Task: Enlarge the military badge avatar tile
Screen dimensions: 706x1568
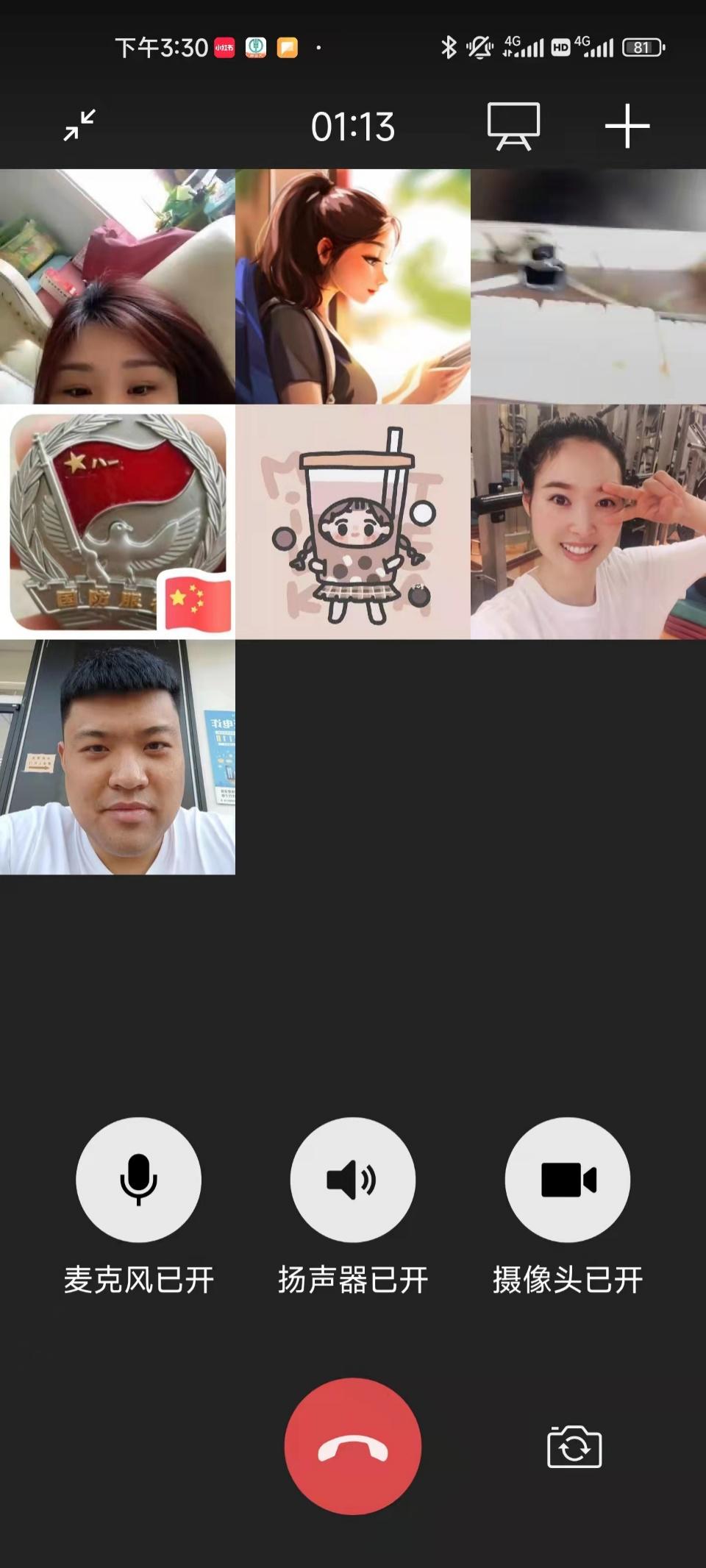Action: [118, 521]
